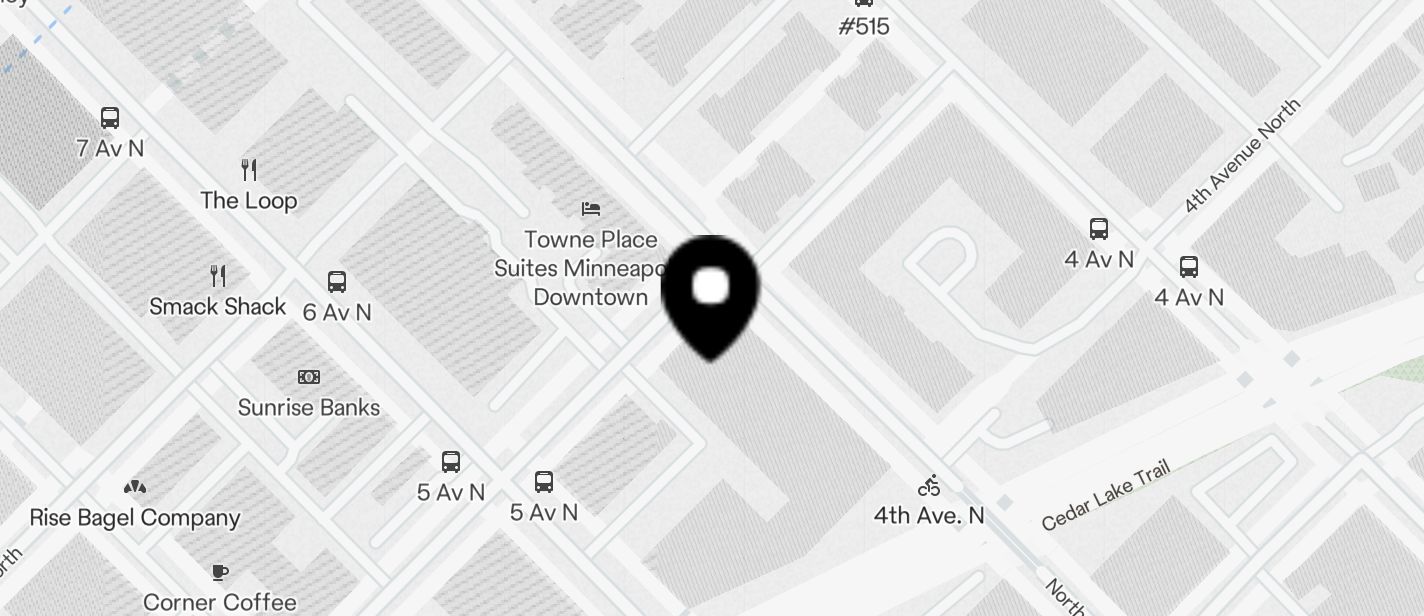The width and height of the screenshot is (1424, 616).
Task: Select the Rise Bagel Company marker
Action: coord(135,487)
